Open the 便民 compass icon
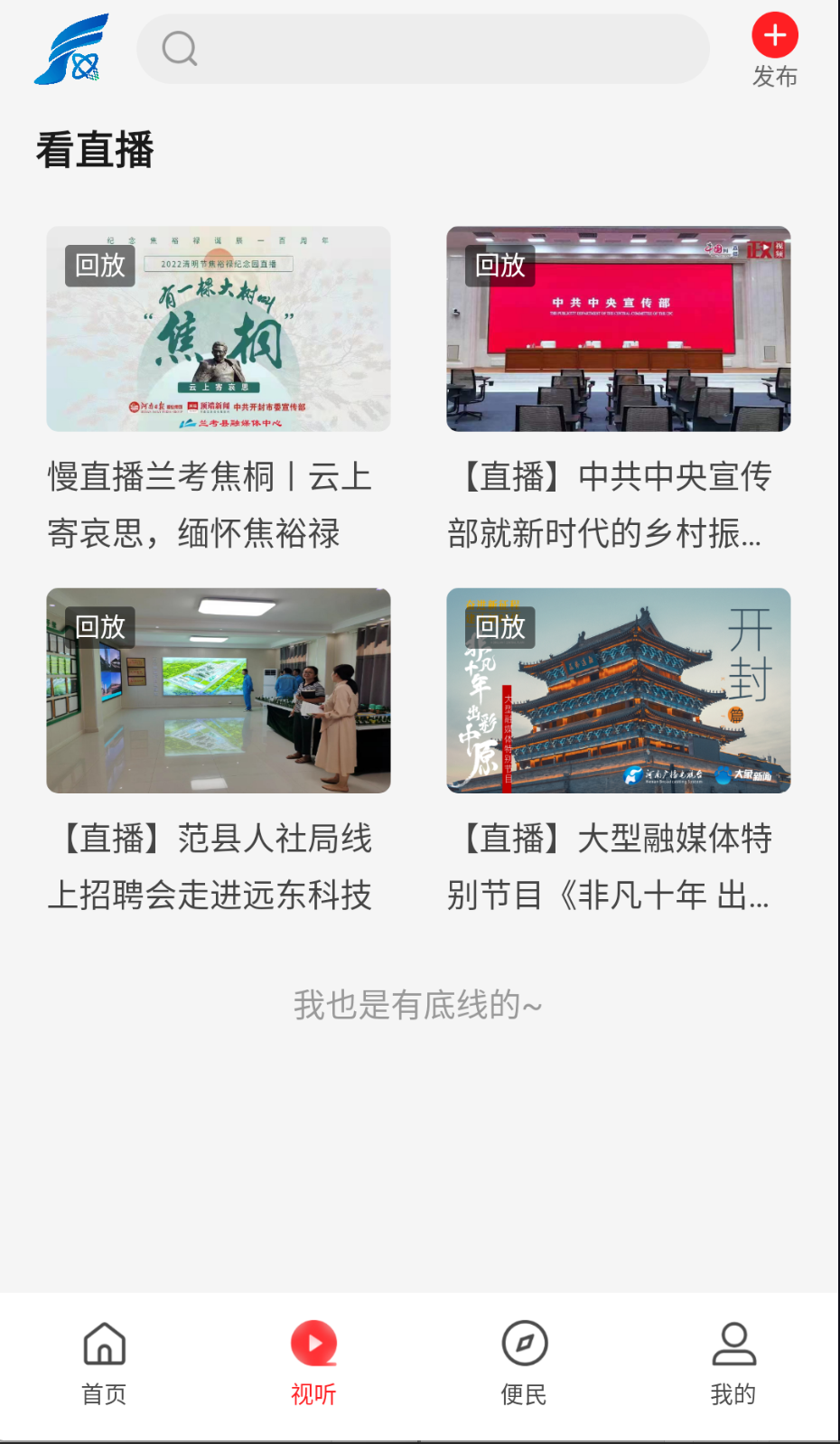This screenshot has height=1444, width=840. click(524, 1345)
